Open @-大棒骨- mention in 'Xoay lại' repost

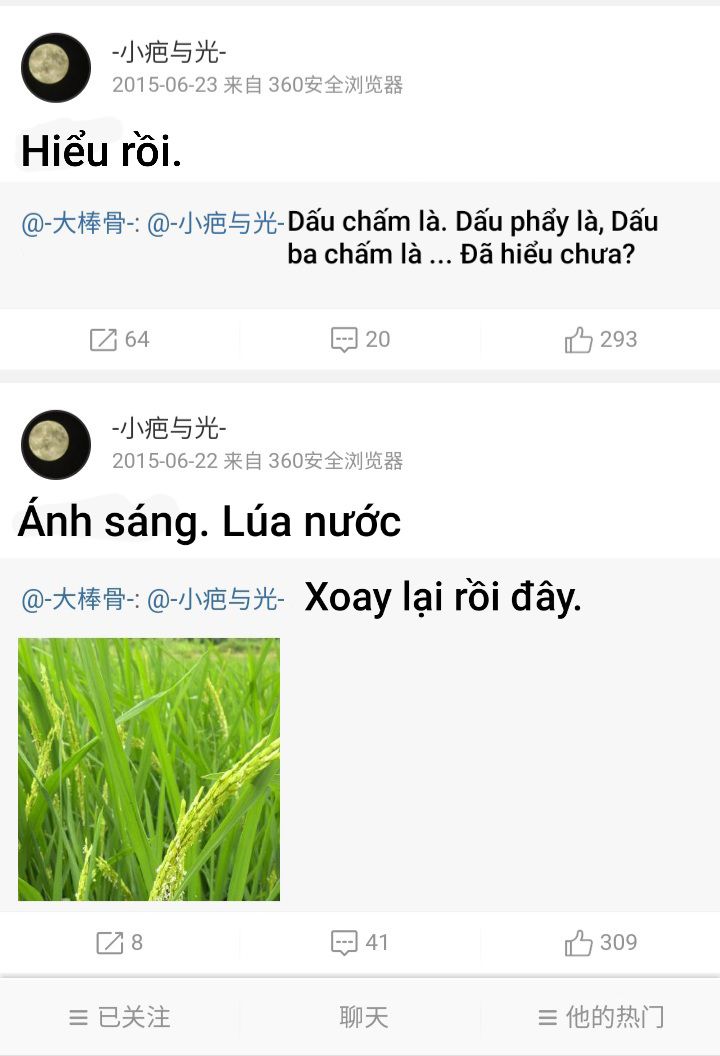pos(80,600)
